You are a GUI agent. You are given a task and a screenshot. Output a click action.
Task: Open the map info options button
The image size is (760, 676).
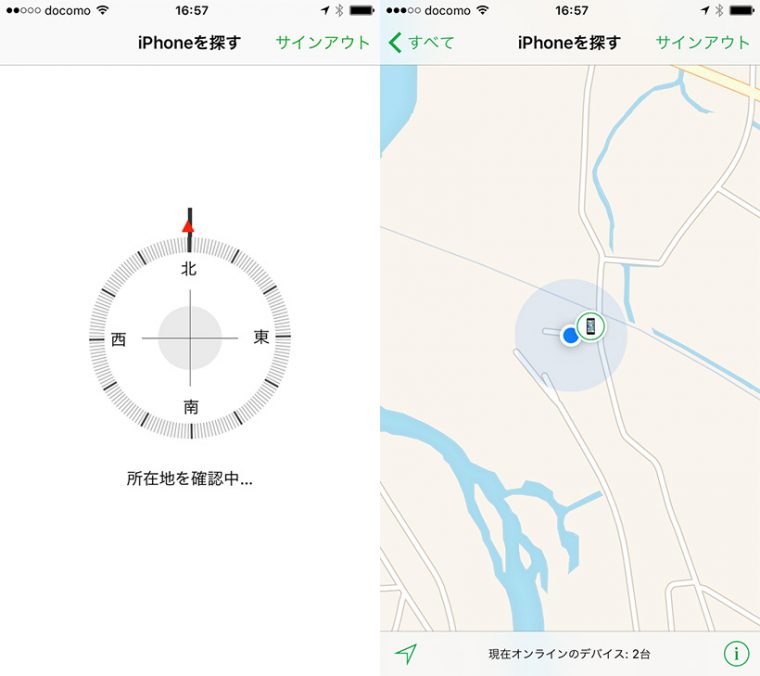[x=736, y=654]
